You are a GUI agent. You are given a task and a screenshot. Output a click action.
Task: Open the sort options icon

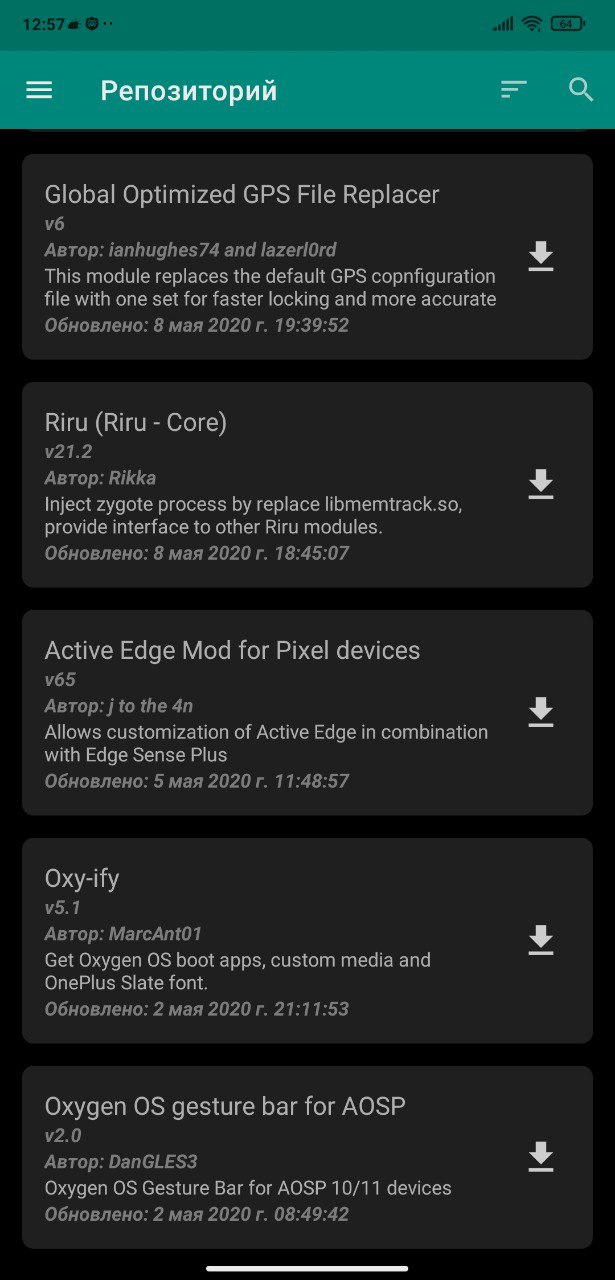pos(513,90)
